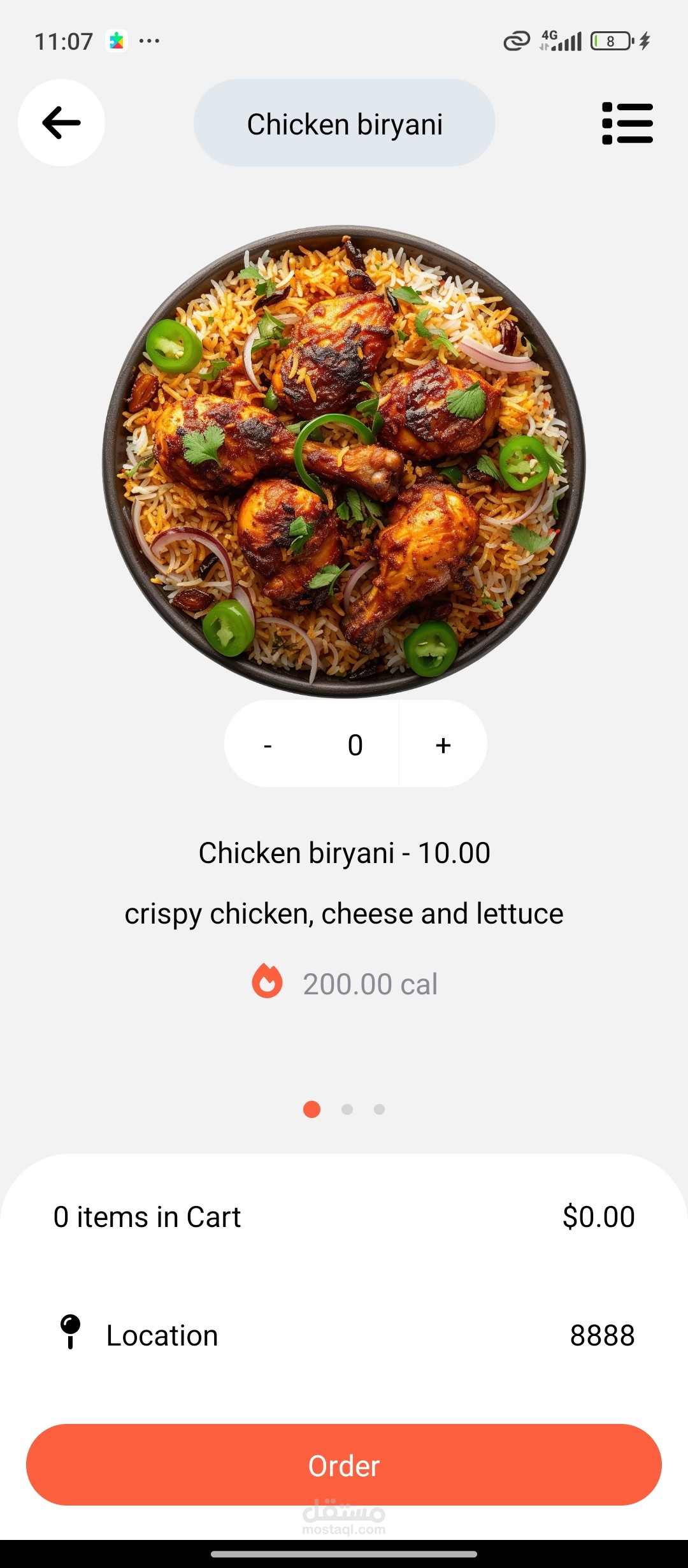Image resolution: width=688 pixels, height=1568 pixels.
Task: Increase the biryani quantity with plus
Action: (x=443, y=744)
